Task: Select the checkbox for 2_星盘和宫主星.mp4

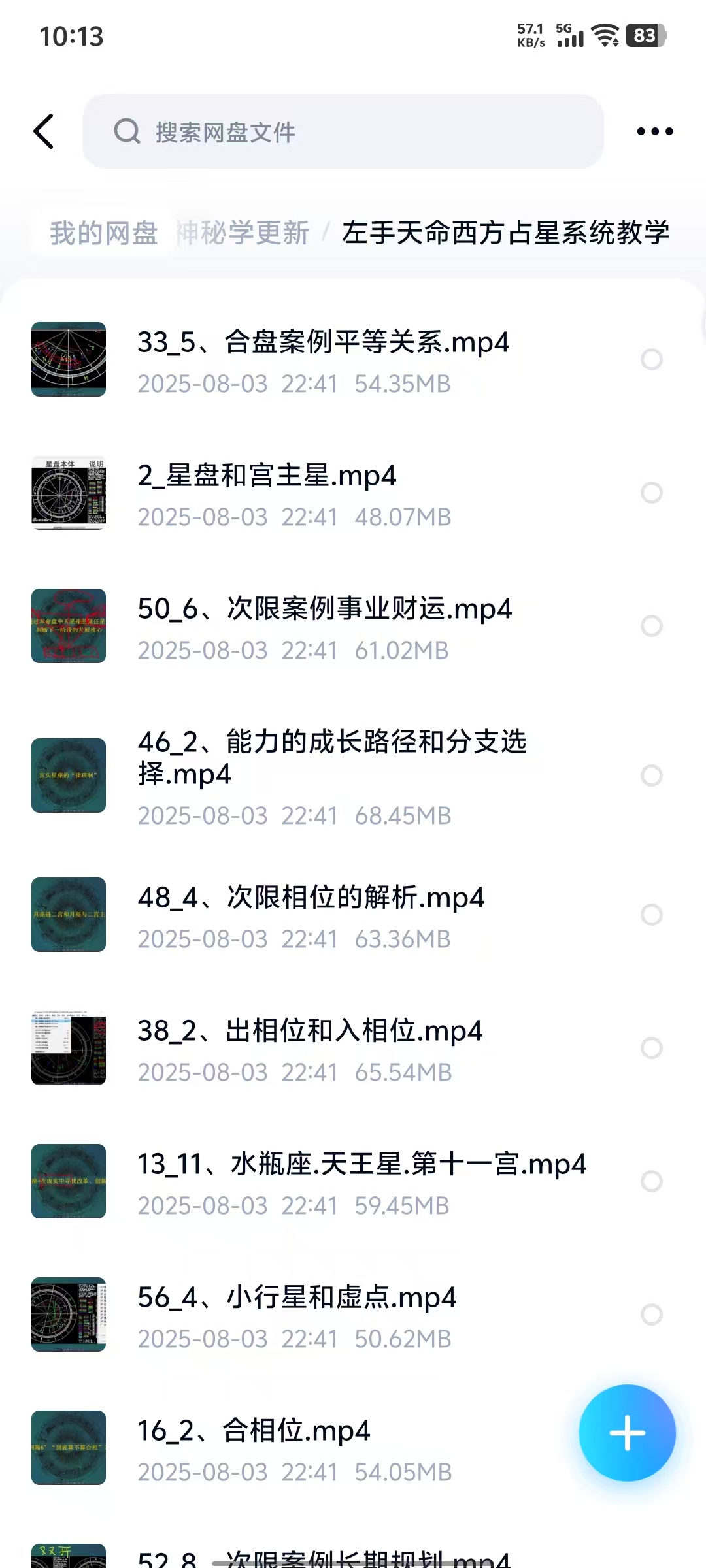Action: pos(651,493)
